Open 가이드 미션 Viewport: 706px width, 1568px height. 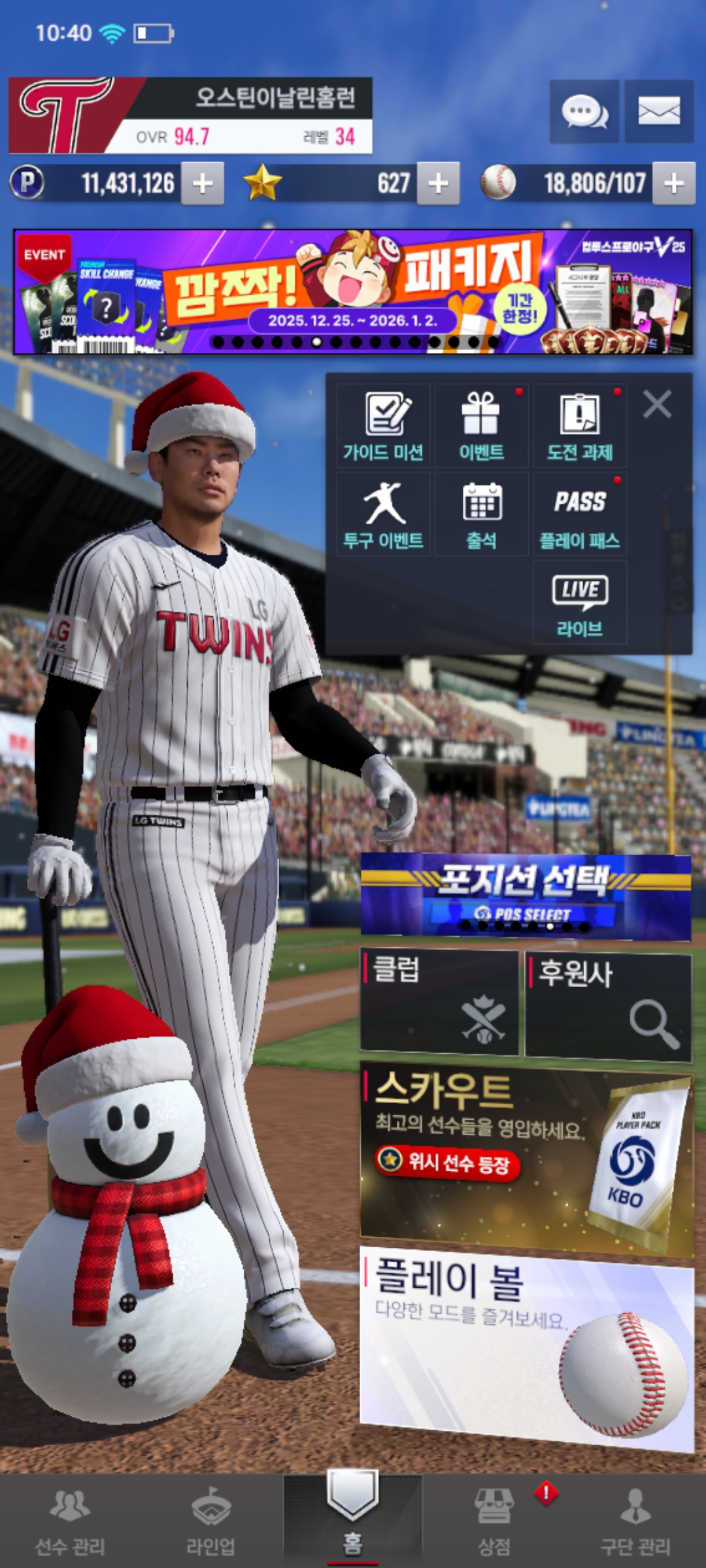click(x=383, y=425)
